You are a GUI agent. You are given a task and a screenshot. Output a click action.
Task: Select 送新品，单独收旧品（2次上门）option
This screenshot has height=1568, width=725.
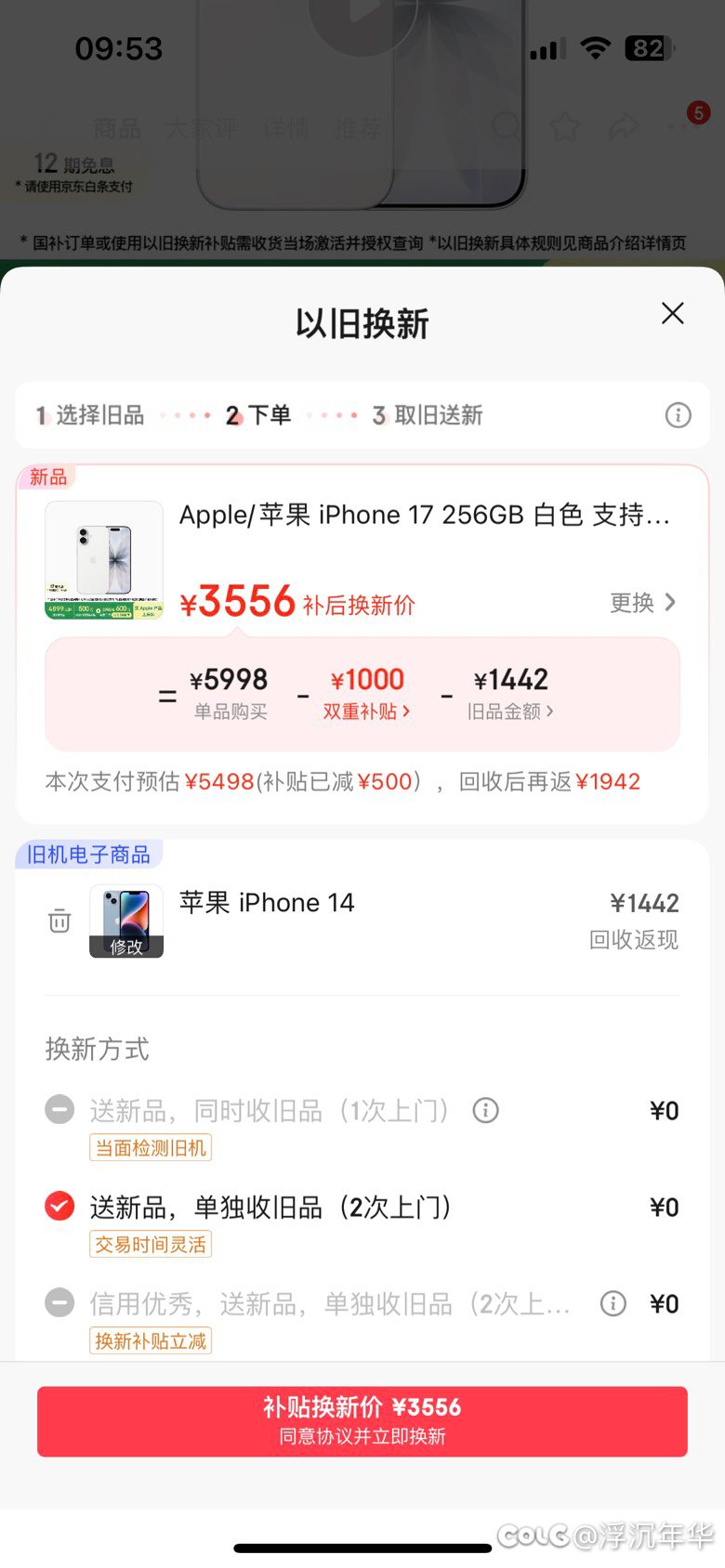[x=59, y=1207]
